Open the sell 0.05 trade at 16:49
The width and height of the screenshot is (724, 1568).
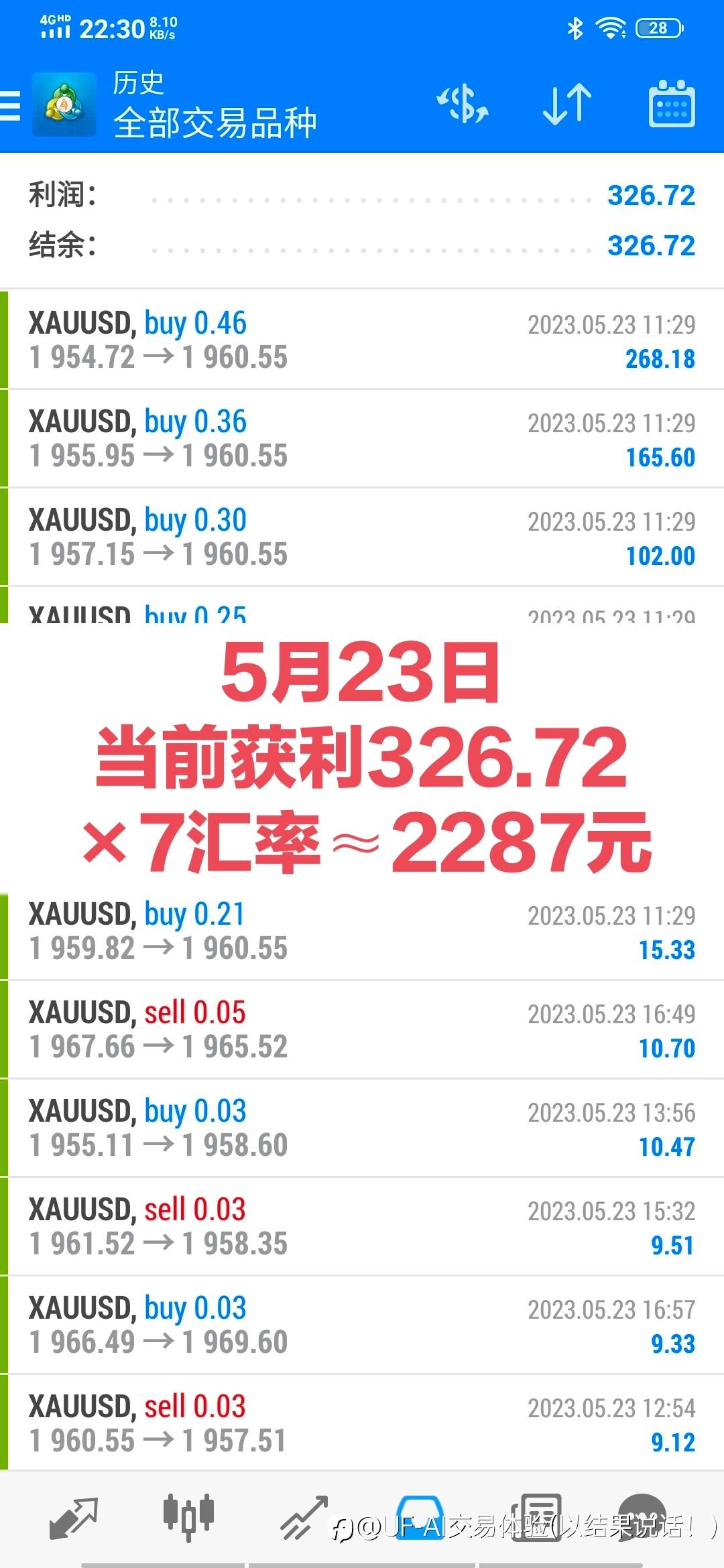[362, 1029]
